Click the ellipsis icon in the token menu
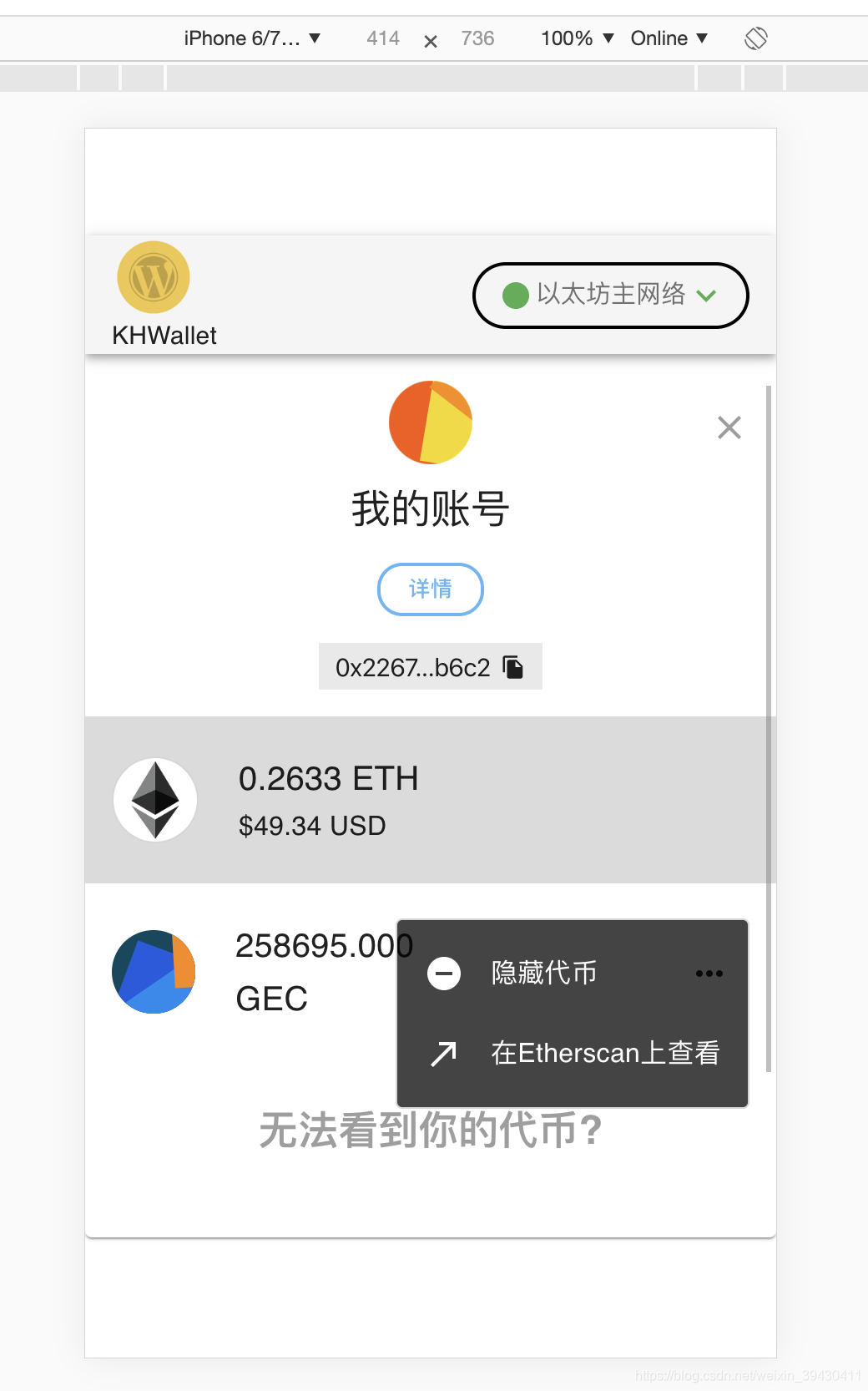This screenshot has height=1391, width=868. 709,973
